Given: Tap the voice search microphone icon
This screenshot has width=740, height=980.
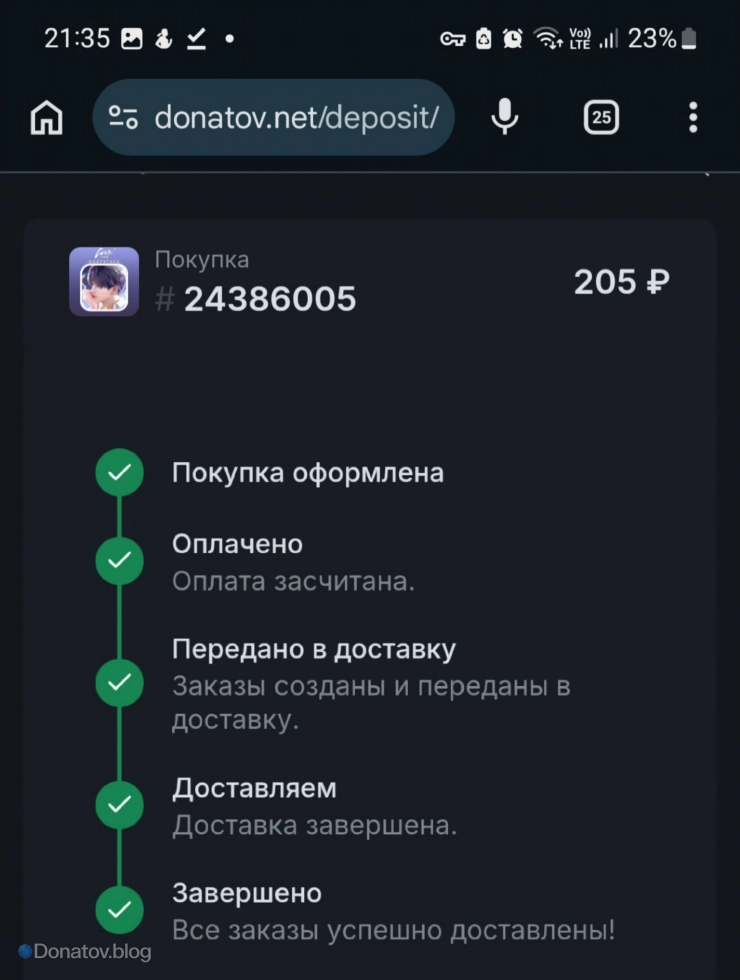Looking at the screenshot, I should [505, 116].
